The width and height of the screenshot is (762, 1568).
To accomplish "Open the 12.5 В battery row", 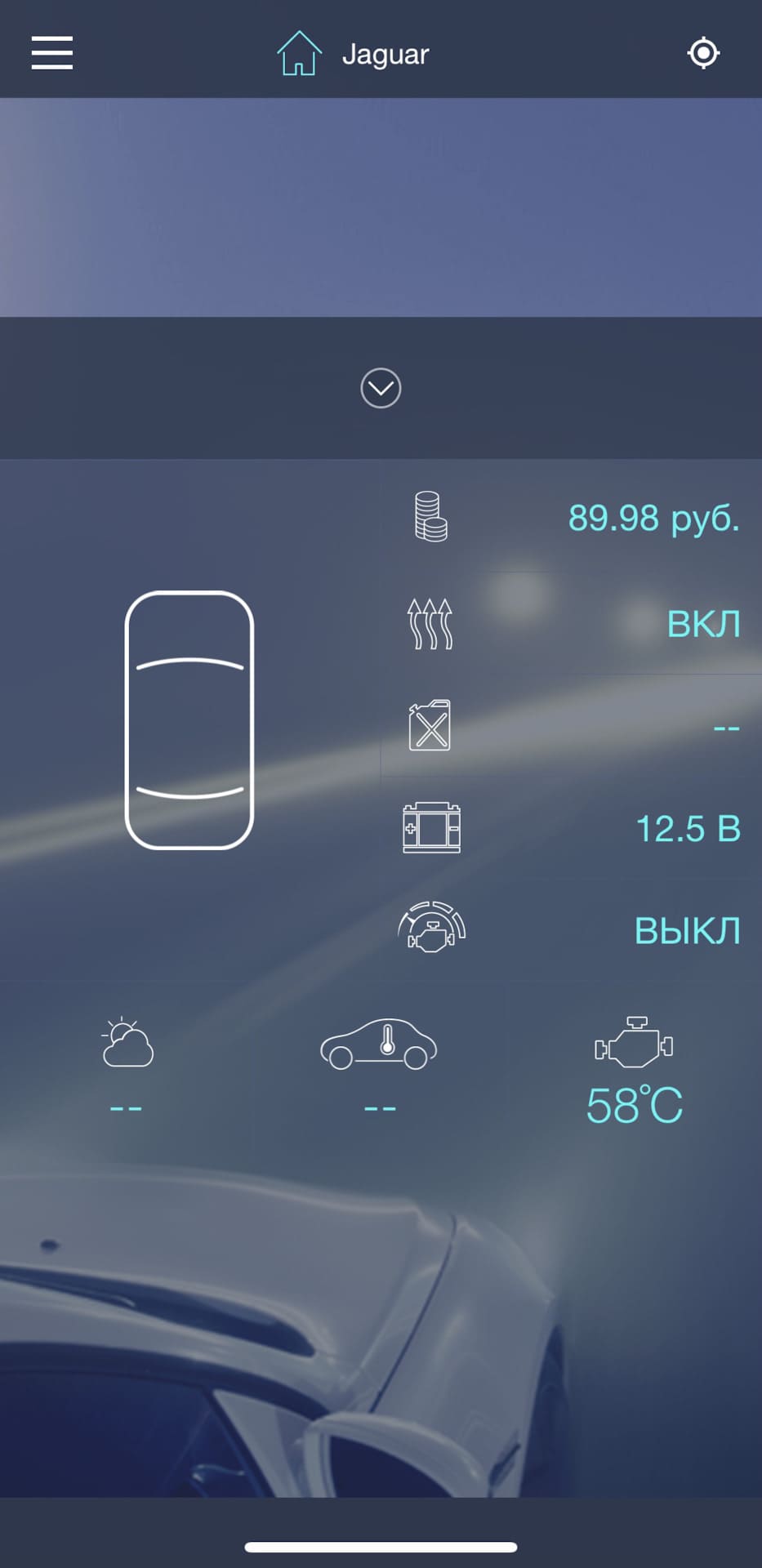I will [572, 828].
